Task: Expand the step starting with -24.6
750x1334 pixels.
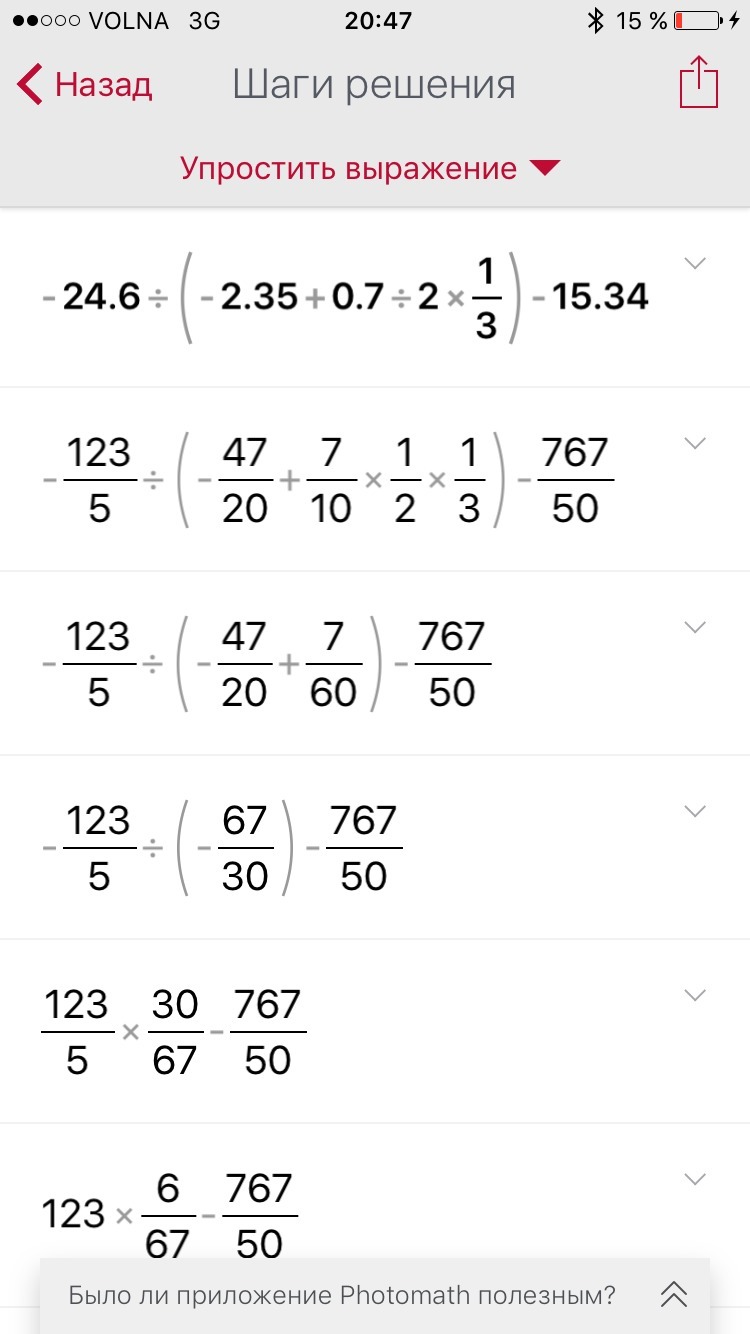Action: pos(694,263)
